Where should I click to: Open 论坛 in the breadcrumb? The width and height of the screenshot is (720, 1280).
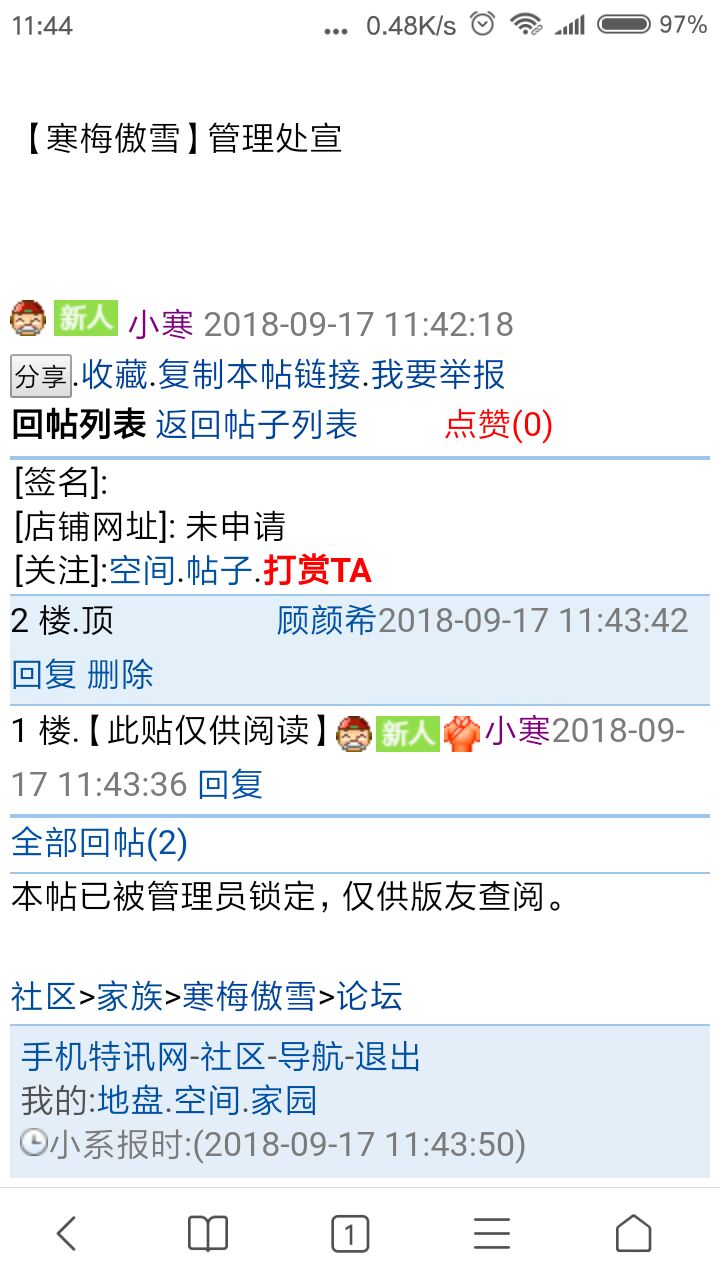(x=369, y=996)
